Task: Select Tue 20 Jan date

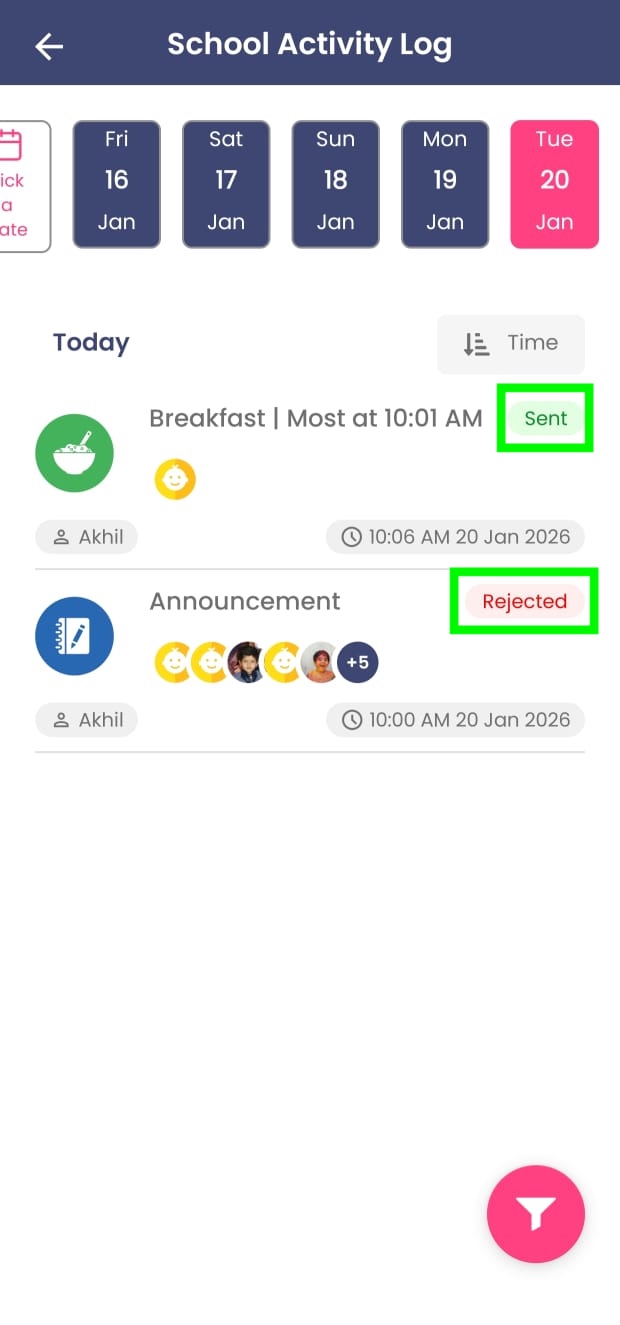Action: pyautogui.click(x=555, y=184)
